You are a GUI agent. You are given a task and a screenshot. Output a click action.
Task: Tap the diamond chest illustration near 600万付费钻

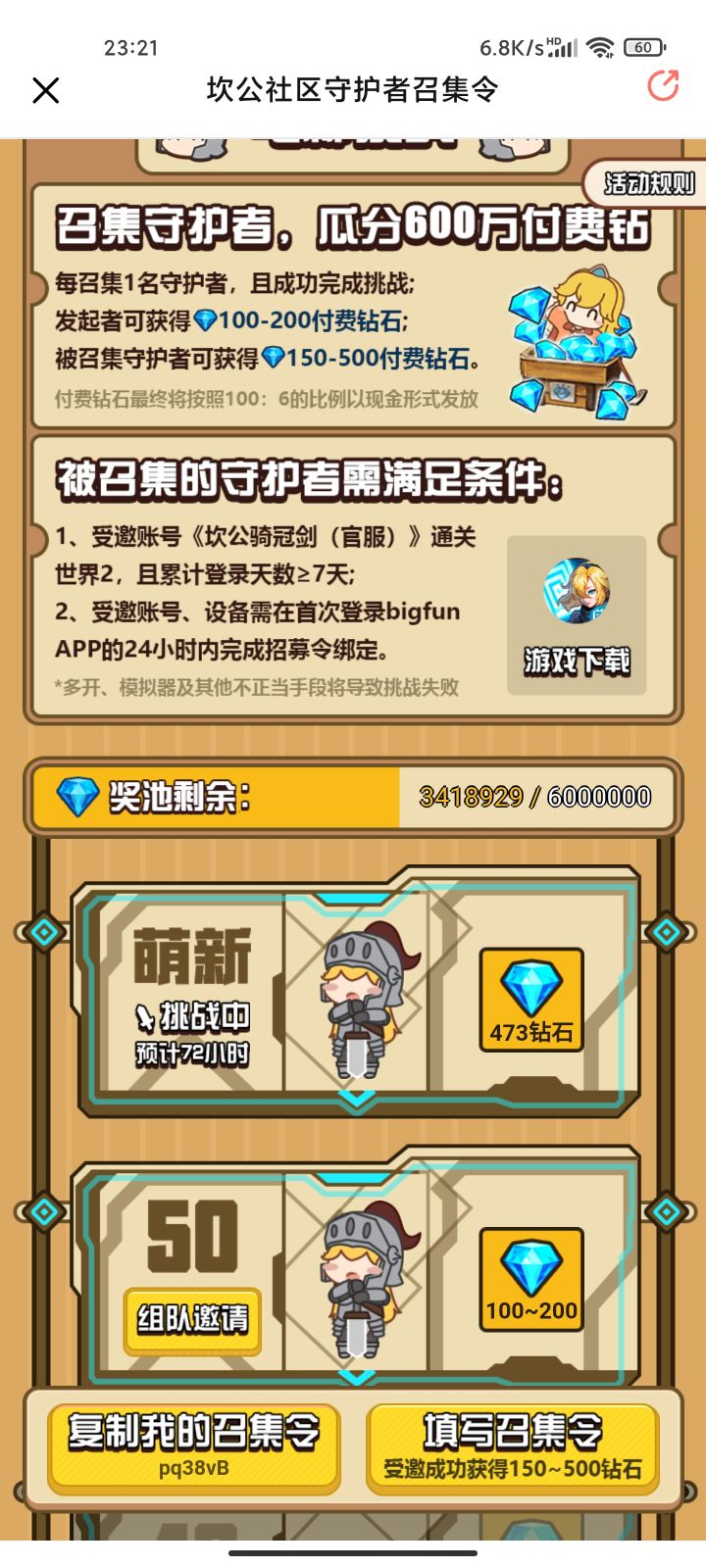569,343
